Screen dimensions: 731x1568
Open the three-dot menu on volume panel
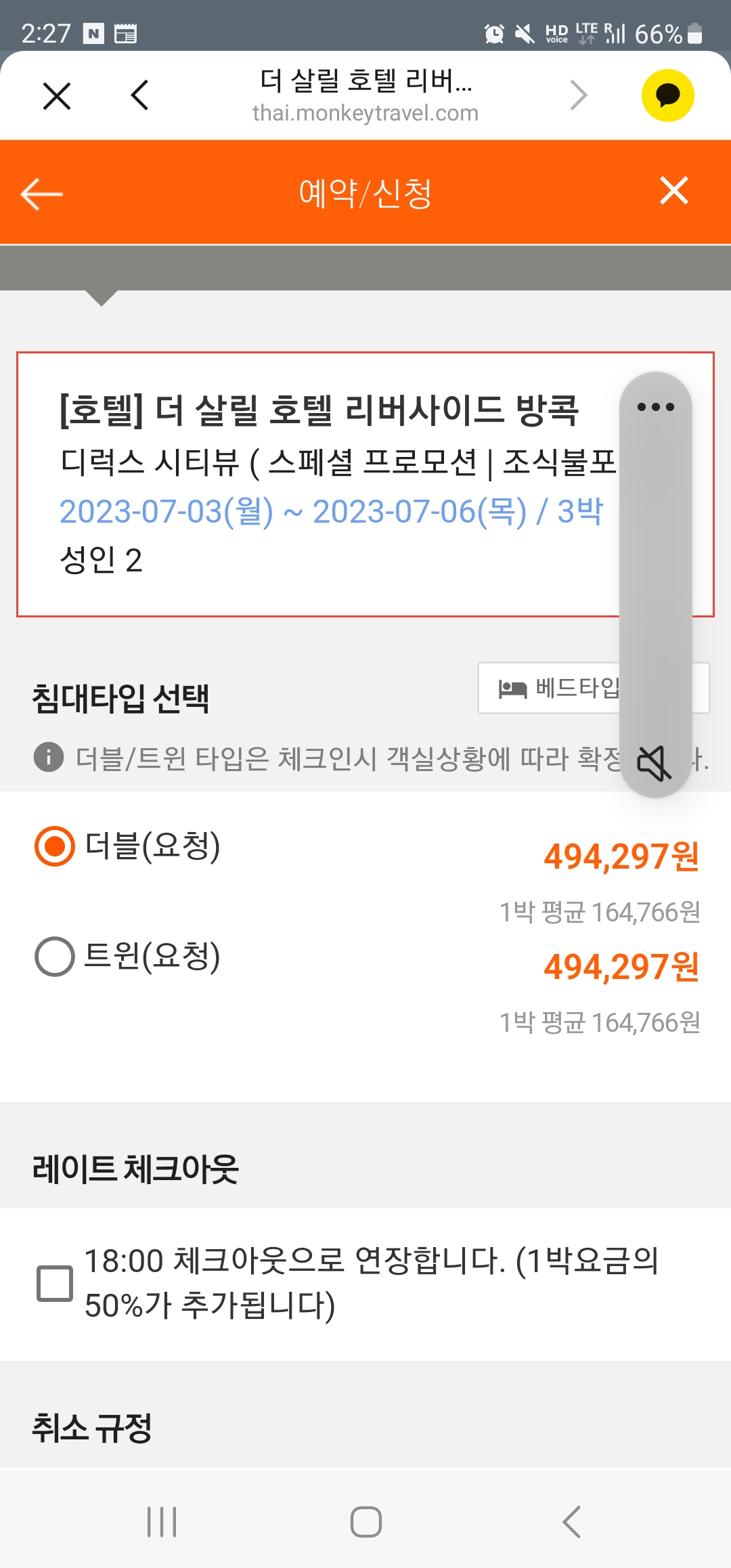pyautogui.click(x=655, y=407)
